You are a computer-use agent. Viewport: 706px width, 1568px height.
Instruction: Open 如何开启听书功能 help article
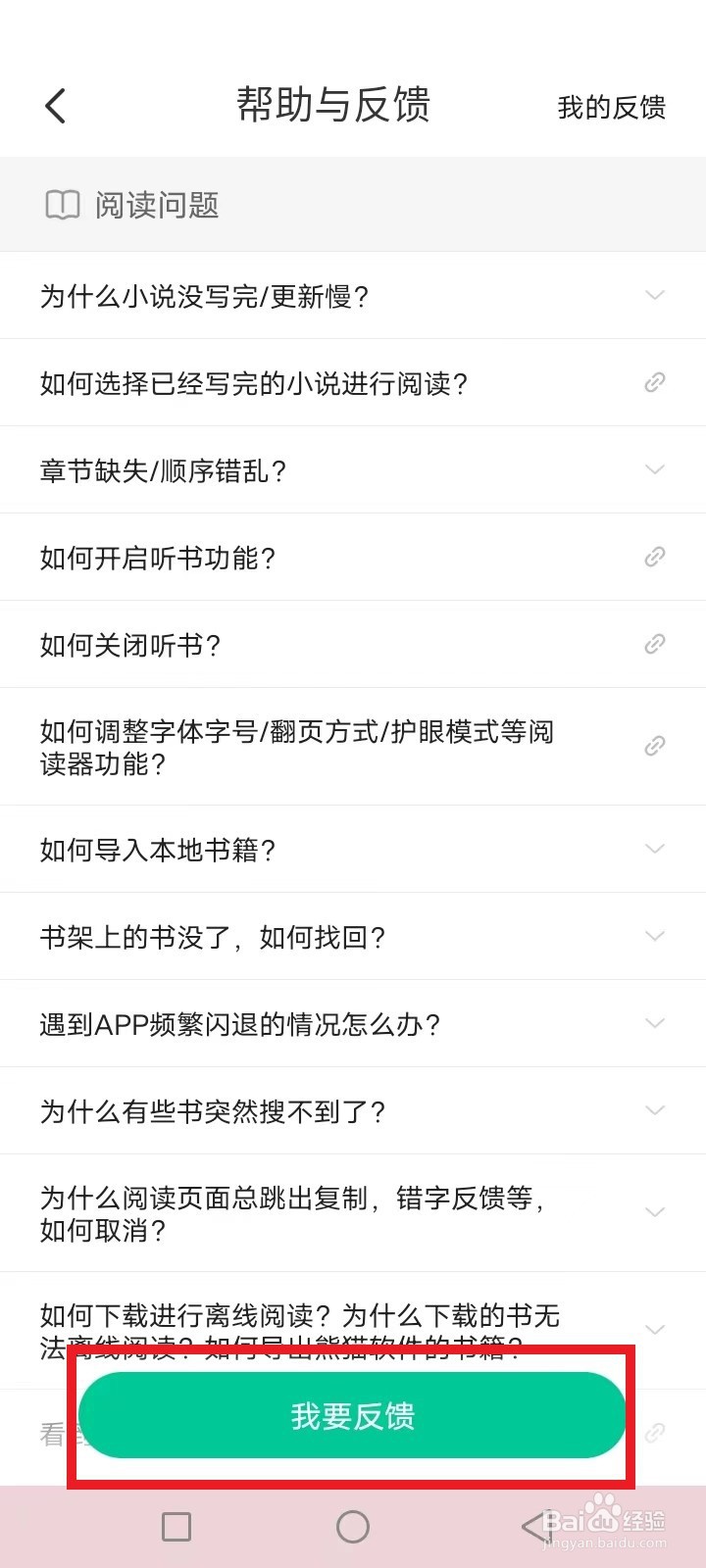coord(353,558)
